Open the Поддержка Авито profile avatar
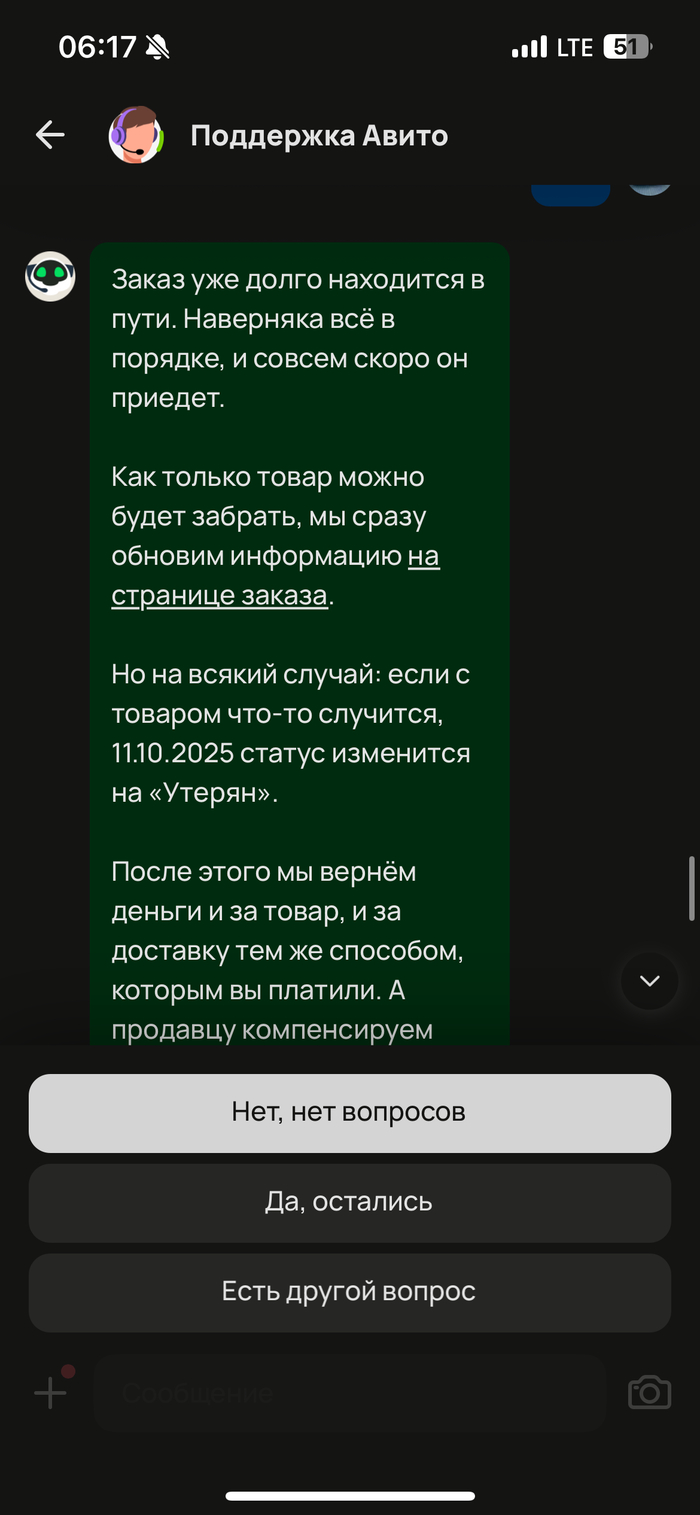This screenshot has height=1515, width=700. coord(136,135)
